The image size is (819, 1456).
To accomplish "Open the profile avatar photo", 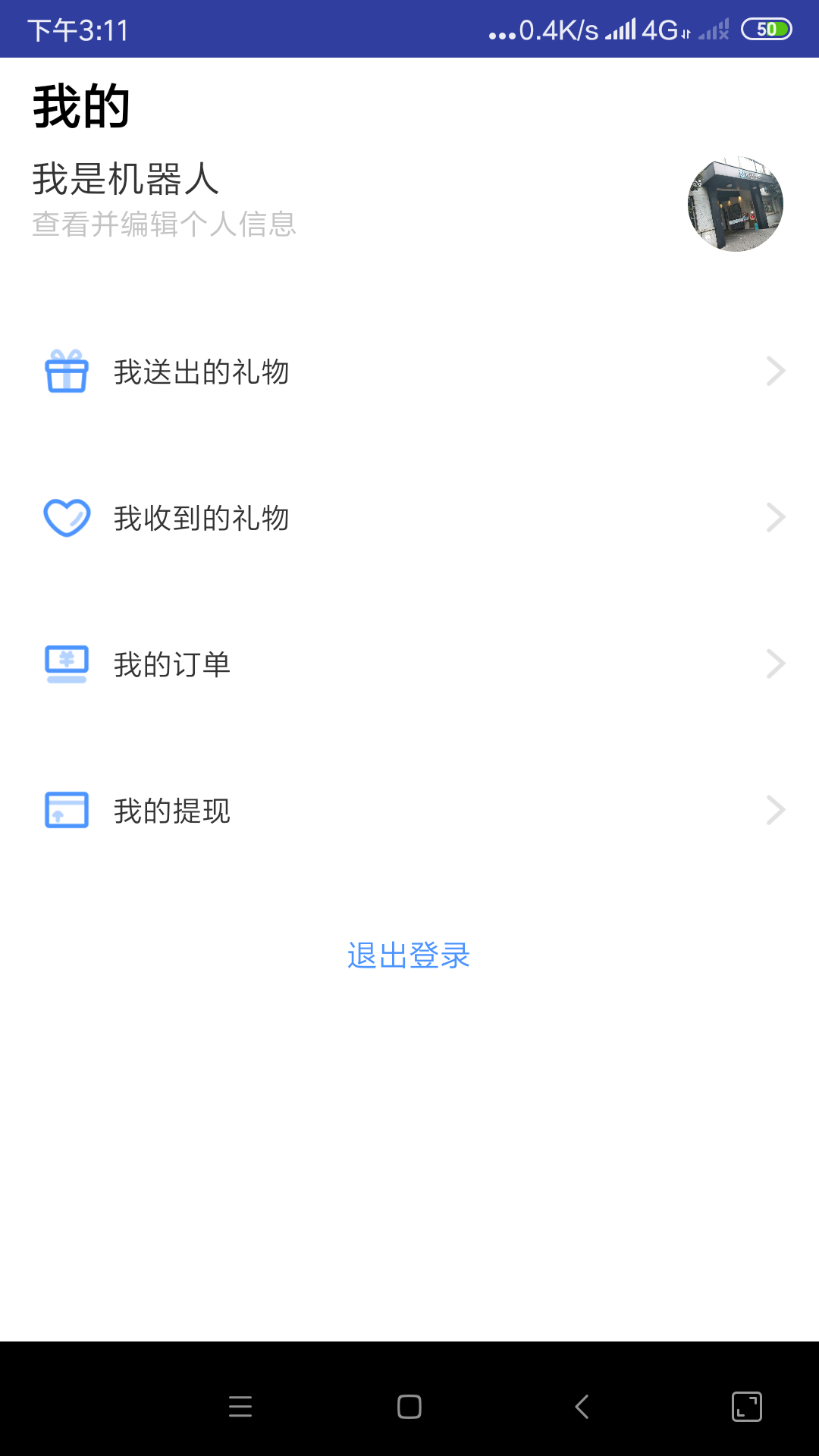I will [735, 204].
